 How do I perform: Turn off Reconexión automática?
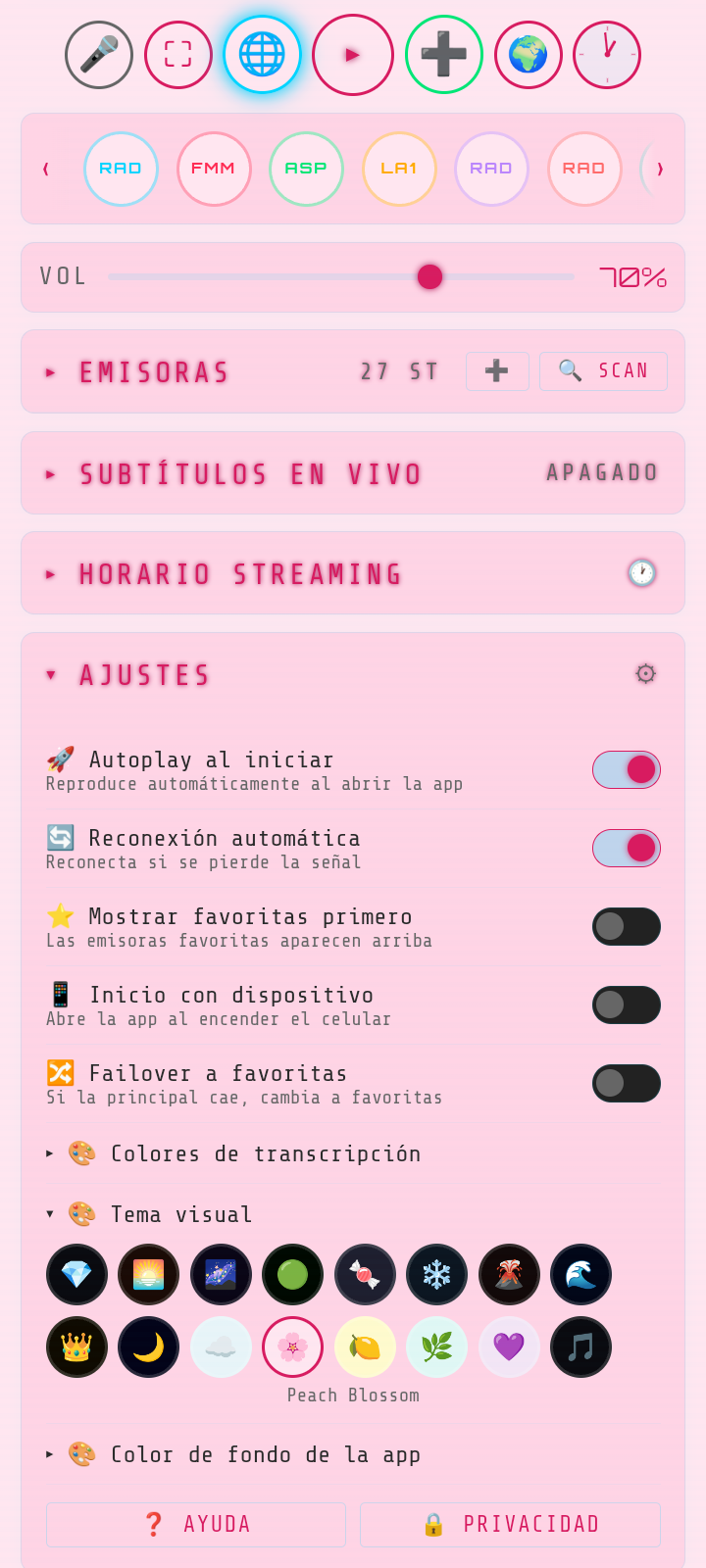[626, 848]
